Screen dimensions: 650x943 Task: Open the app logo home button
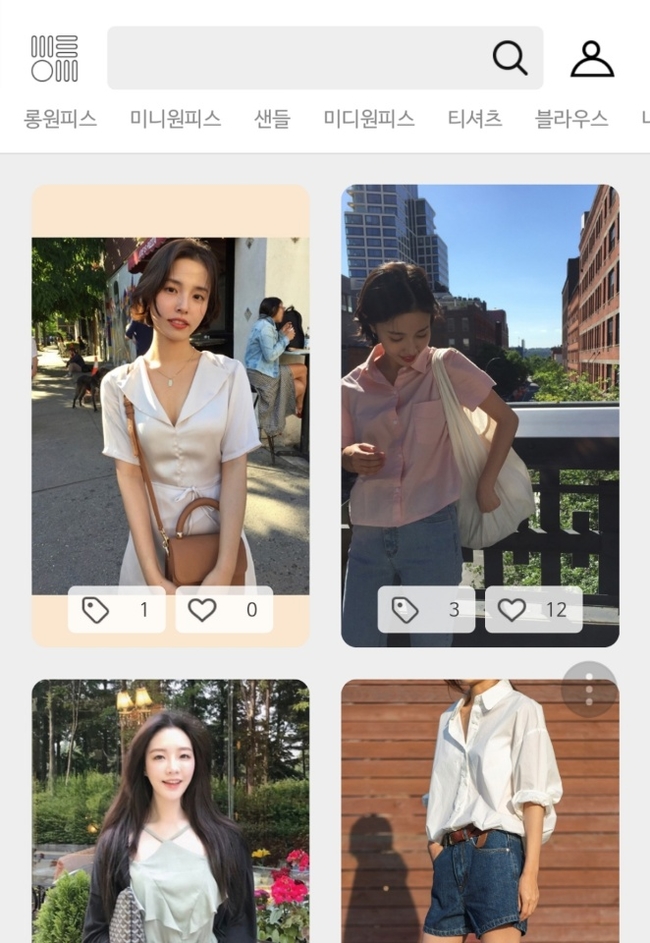point(54,58)
